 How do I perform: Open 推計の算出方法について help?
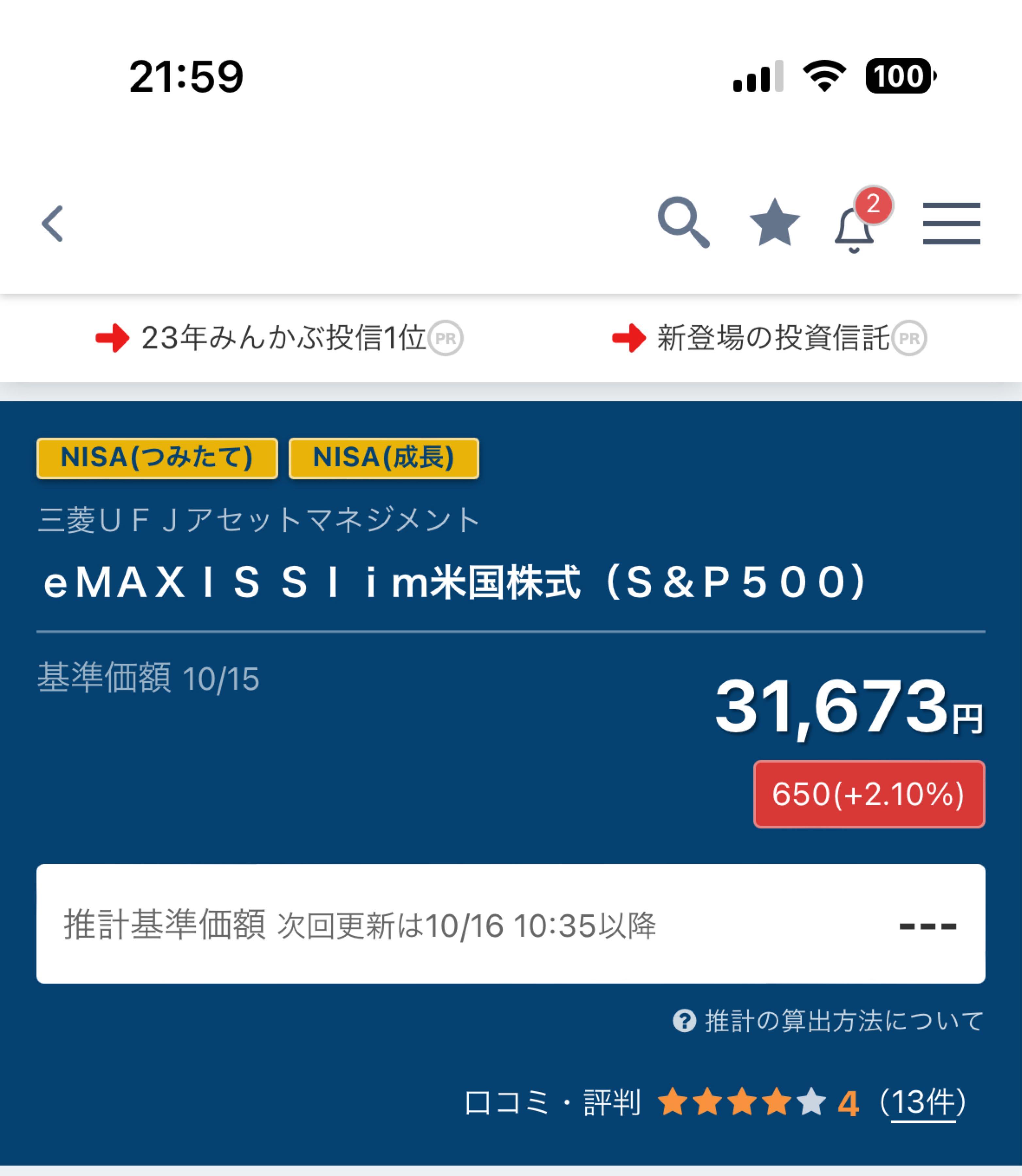(x=830, y=1021)
